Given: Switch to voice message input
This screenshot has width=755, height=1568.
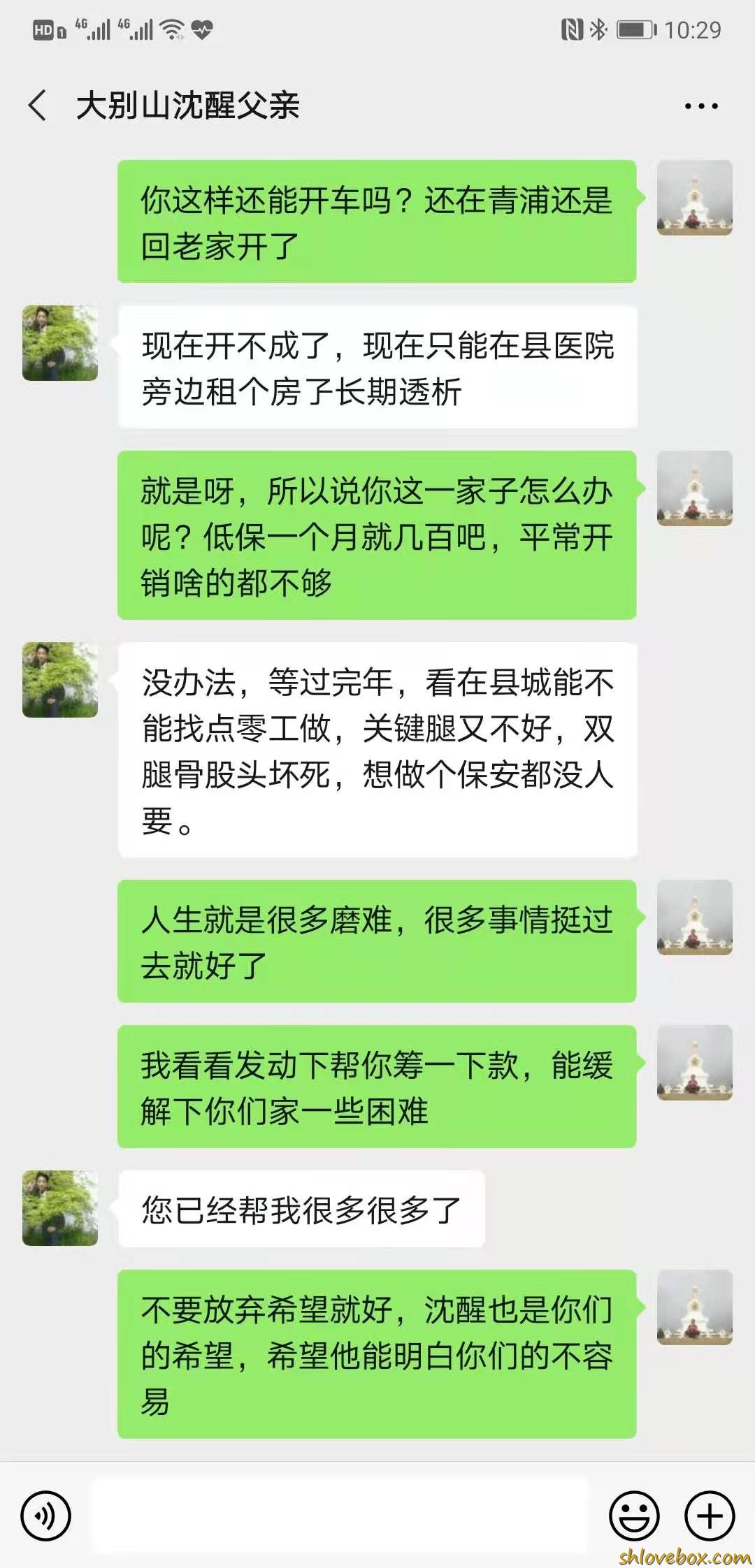Looking at the screenshot, I should pos(46,1516).
